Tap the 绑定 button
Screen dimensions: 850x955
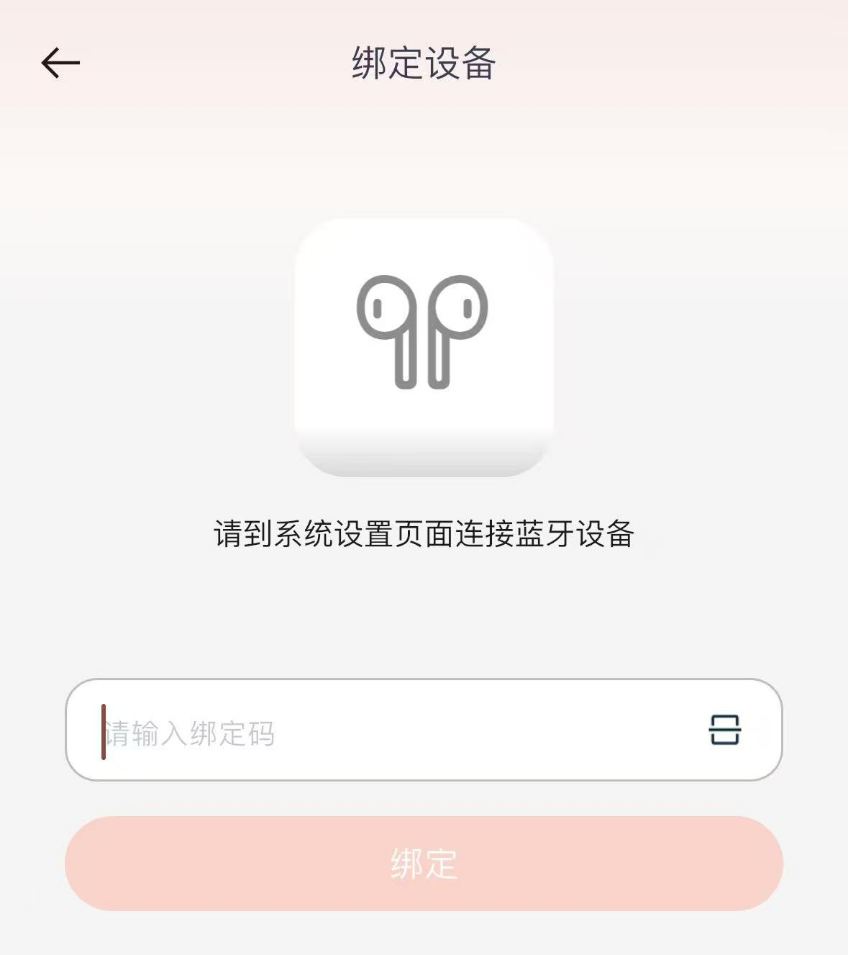coord(424,864)
